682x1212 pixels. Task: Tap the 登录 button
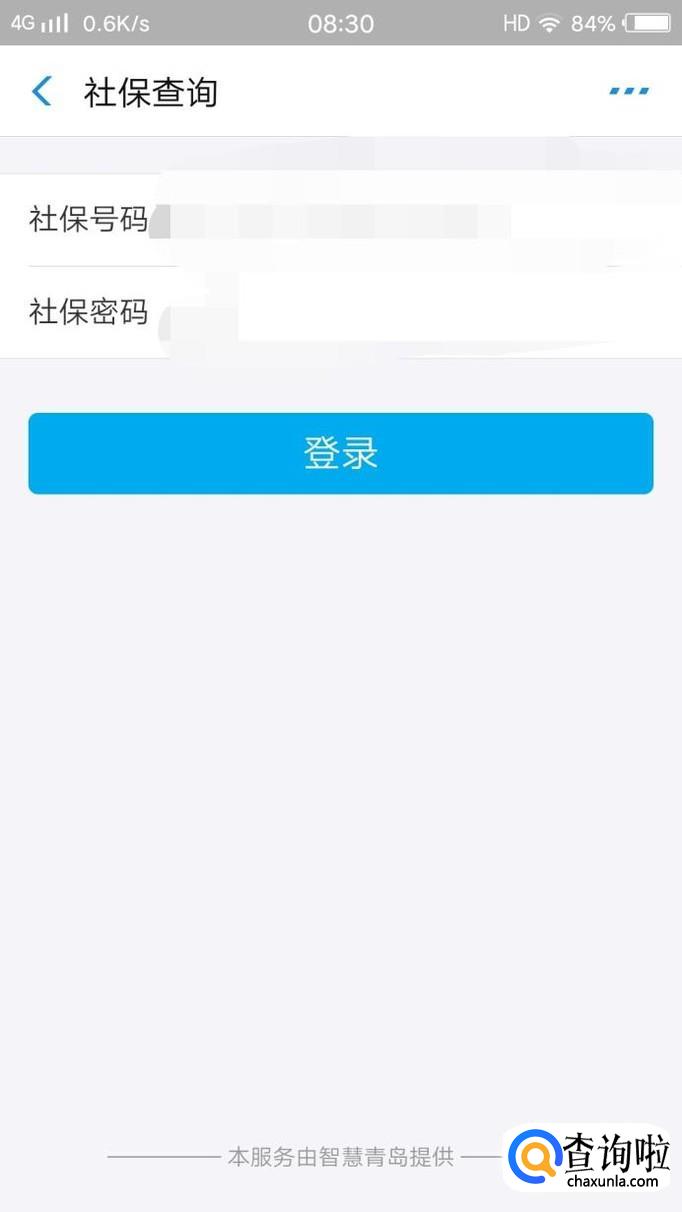coord(341,454)
